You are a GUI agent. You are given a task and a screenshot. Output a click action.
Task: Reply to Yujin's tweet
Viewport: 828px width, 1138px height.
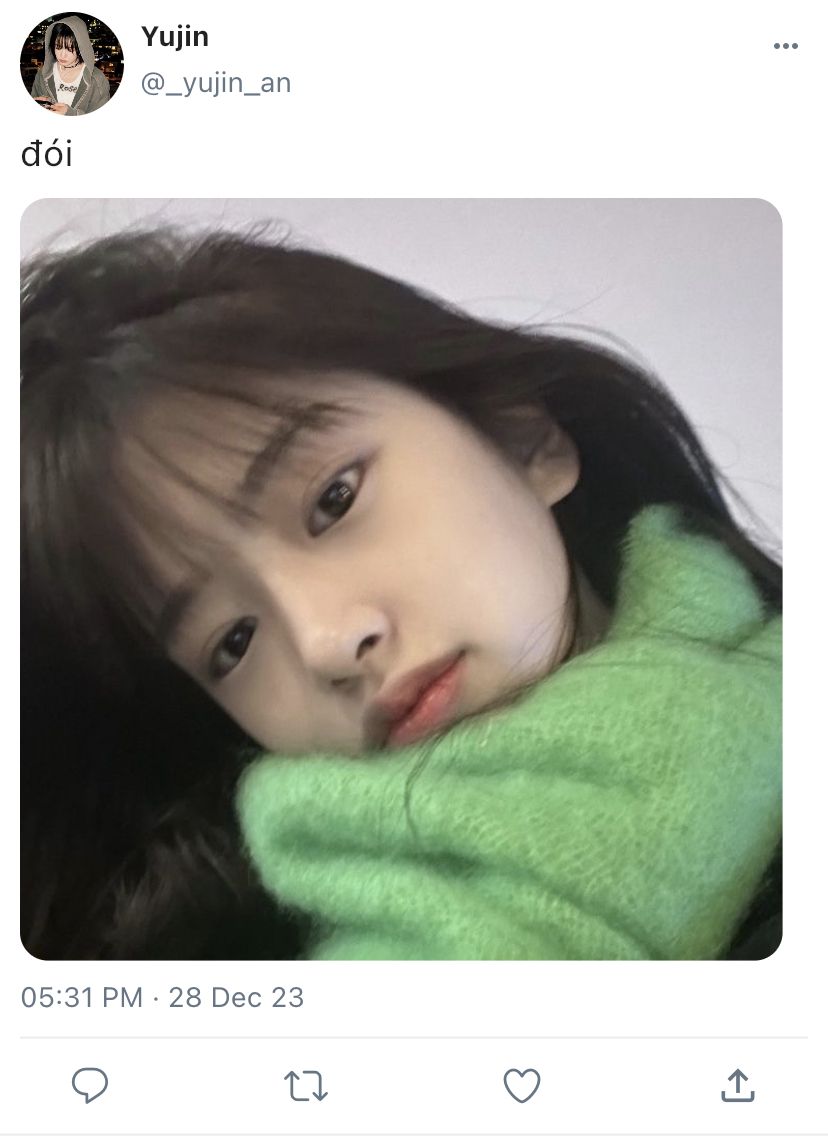(90, 1086)
